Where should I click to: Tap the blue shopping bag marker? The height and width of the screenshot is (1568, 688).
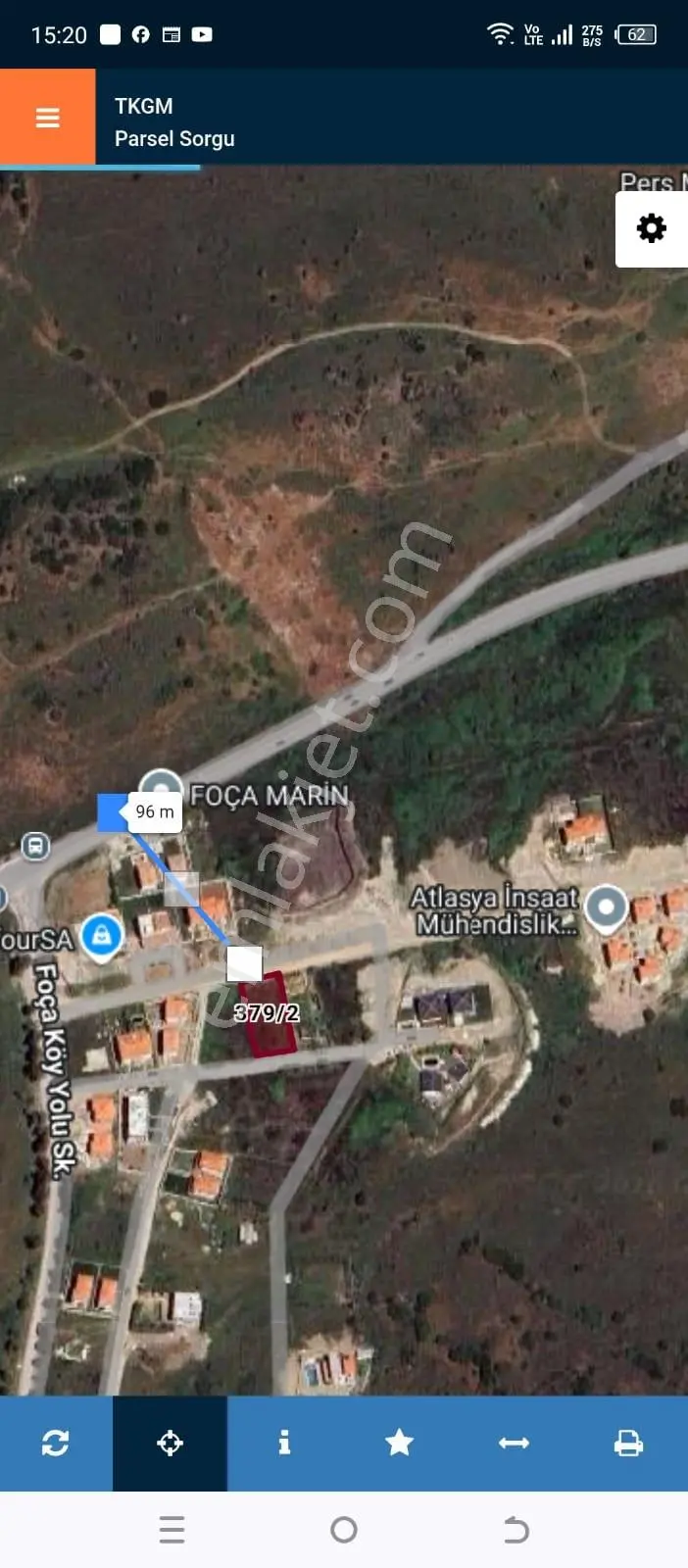click(101, 937)
